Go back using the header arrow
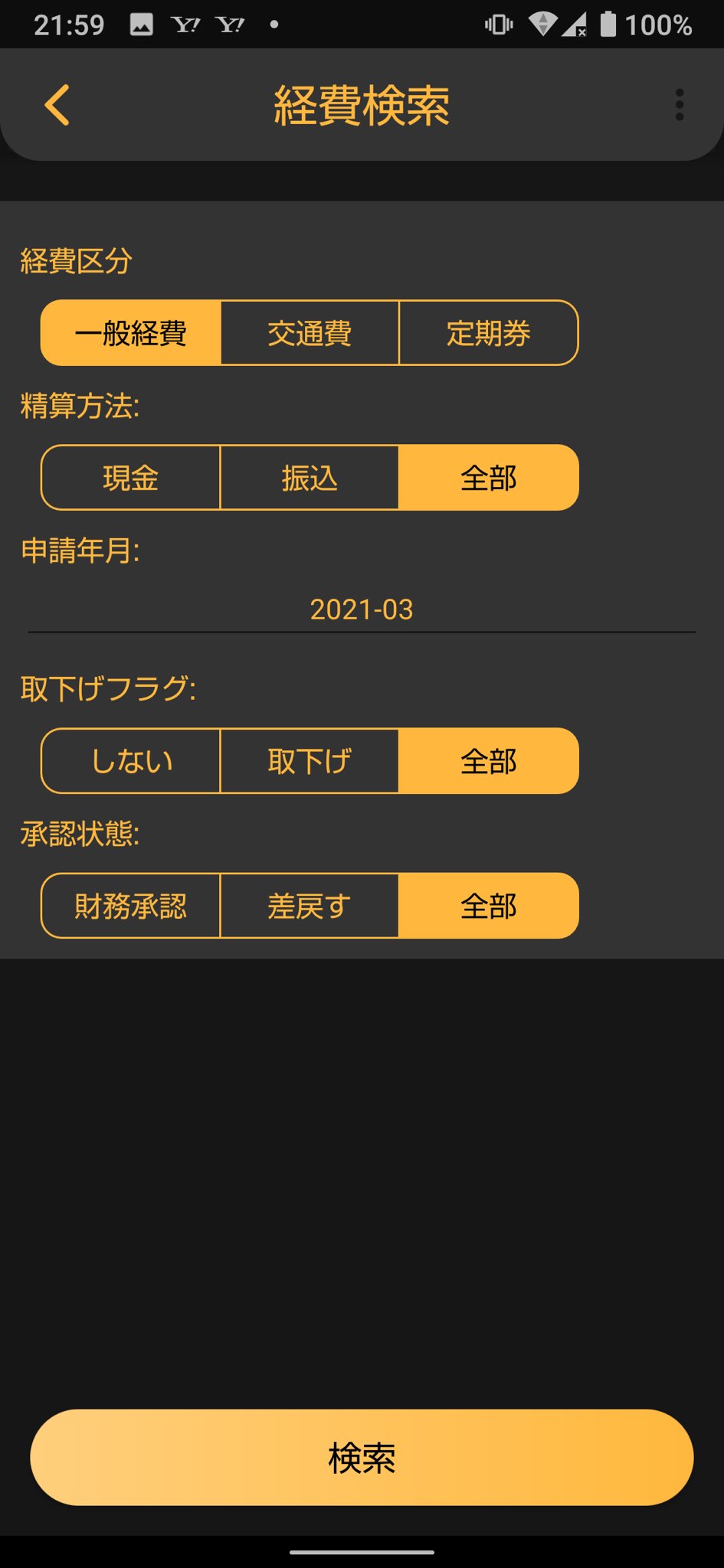This screenshot has width=724, height=1568. 57,105
